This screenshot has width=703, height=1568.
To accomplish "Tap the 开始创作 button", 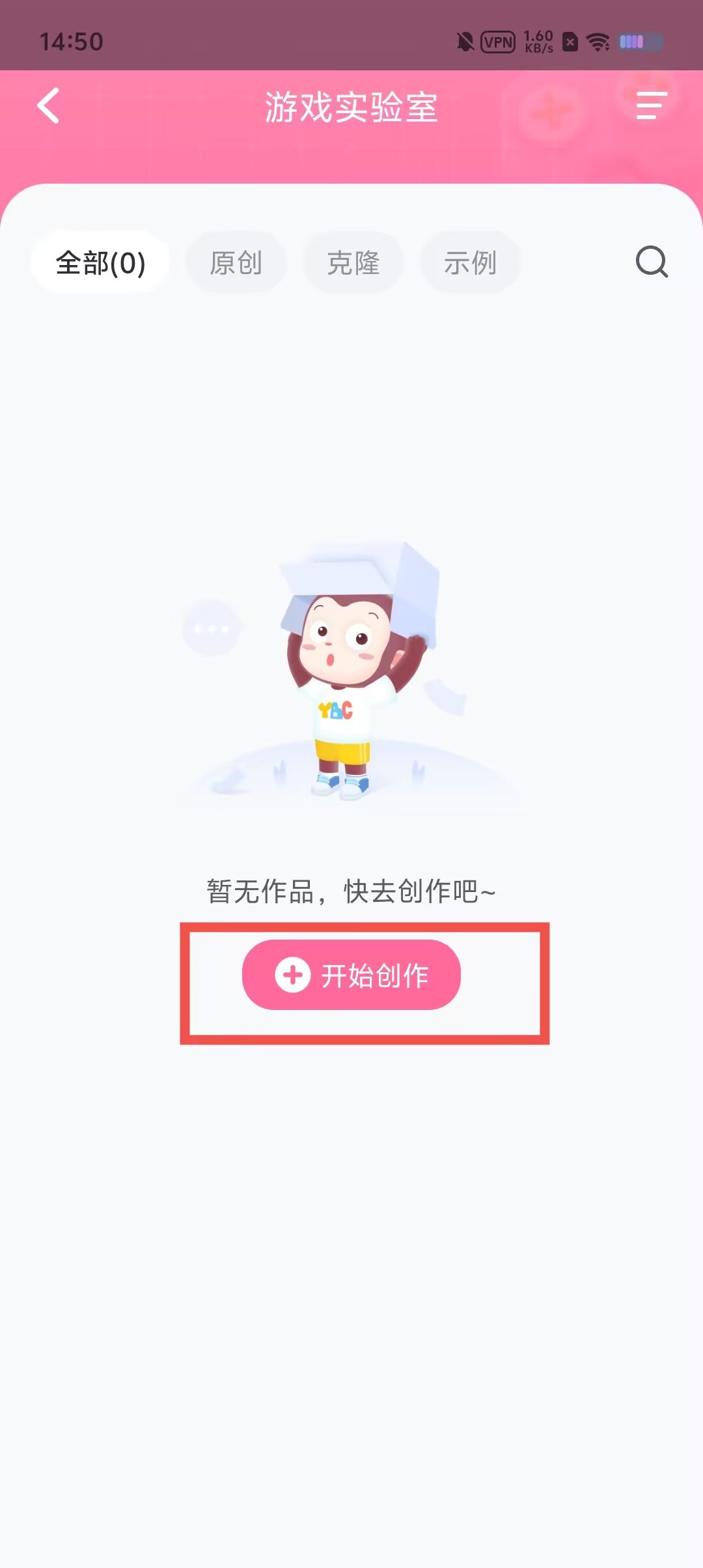I will [351, 975].
